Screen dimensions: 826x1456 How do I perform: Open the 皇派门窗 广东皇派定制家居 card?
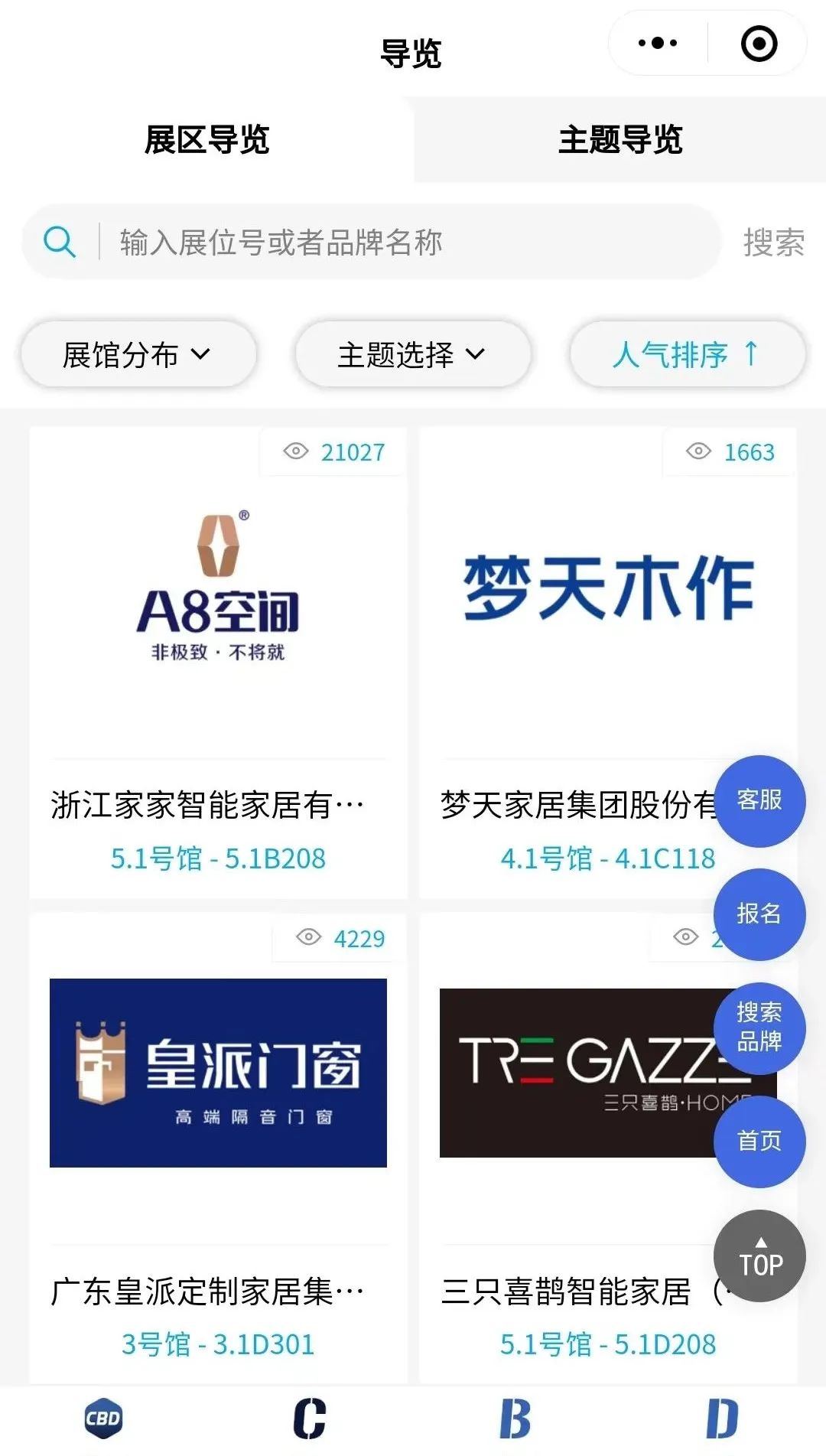click(x=218, y=1148)
